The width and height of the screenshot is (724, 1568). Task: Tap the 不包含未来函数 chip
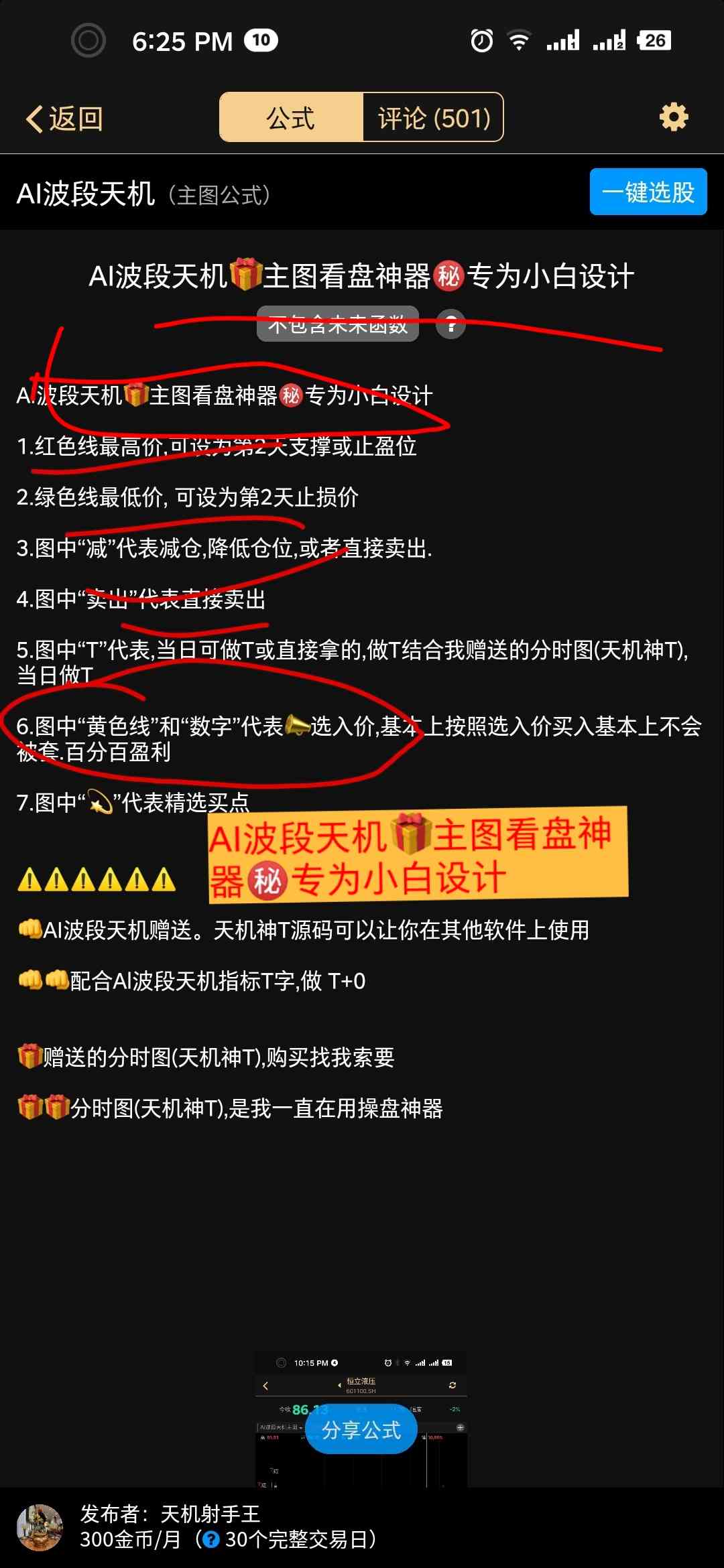tap(337, 324)
